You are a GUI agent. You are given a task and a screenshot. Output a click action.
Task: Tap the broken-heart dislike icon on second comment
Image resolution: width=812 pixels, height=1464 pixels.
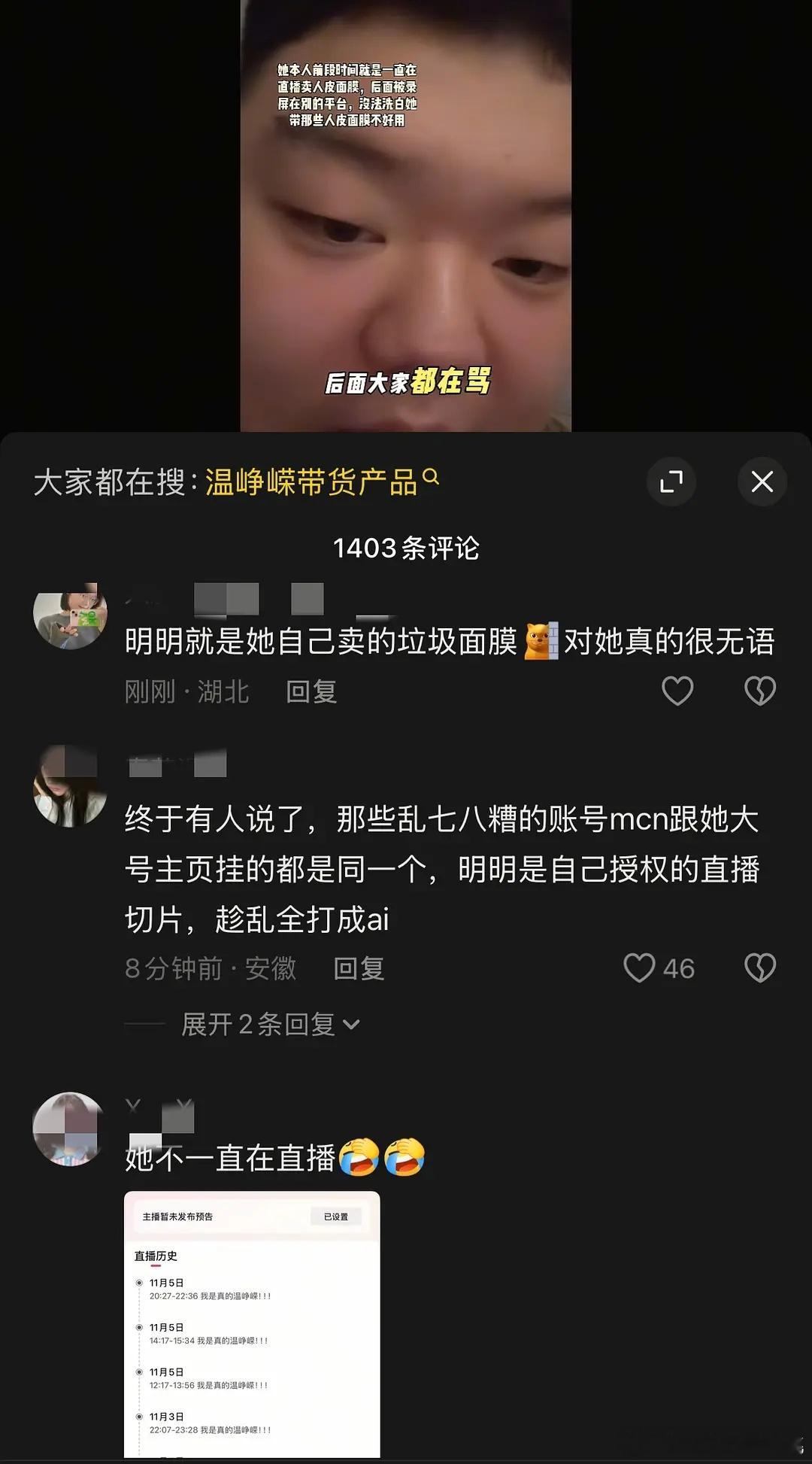759,969
